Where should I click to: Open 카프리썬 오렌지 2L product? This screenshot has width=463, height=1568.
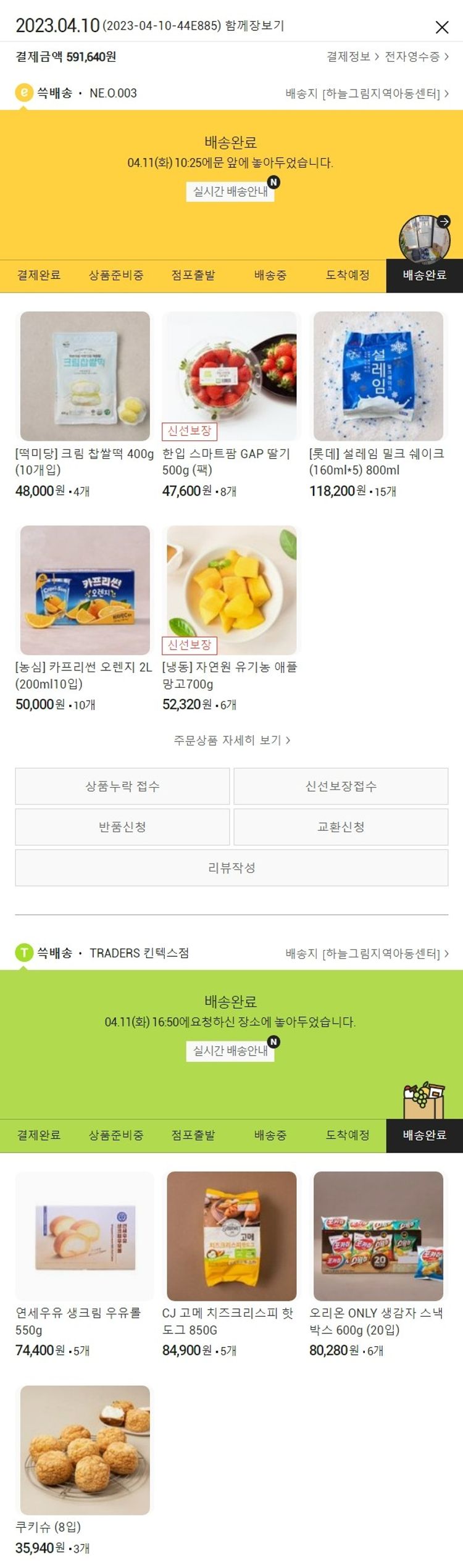tap(85, 590)
